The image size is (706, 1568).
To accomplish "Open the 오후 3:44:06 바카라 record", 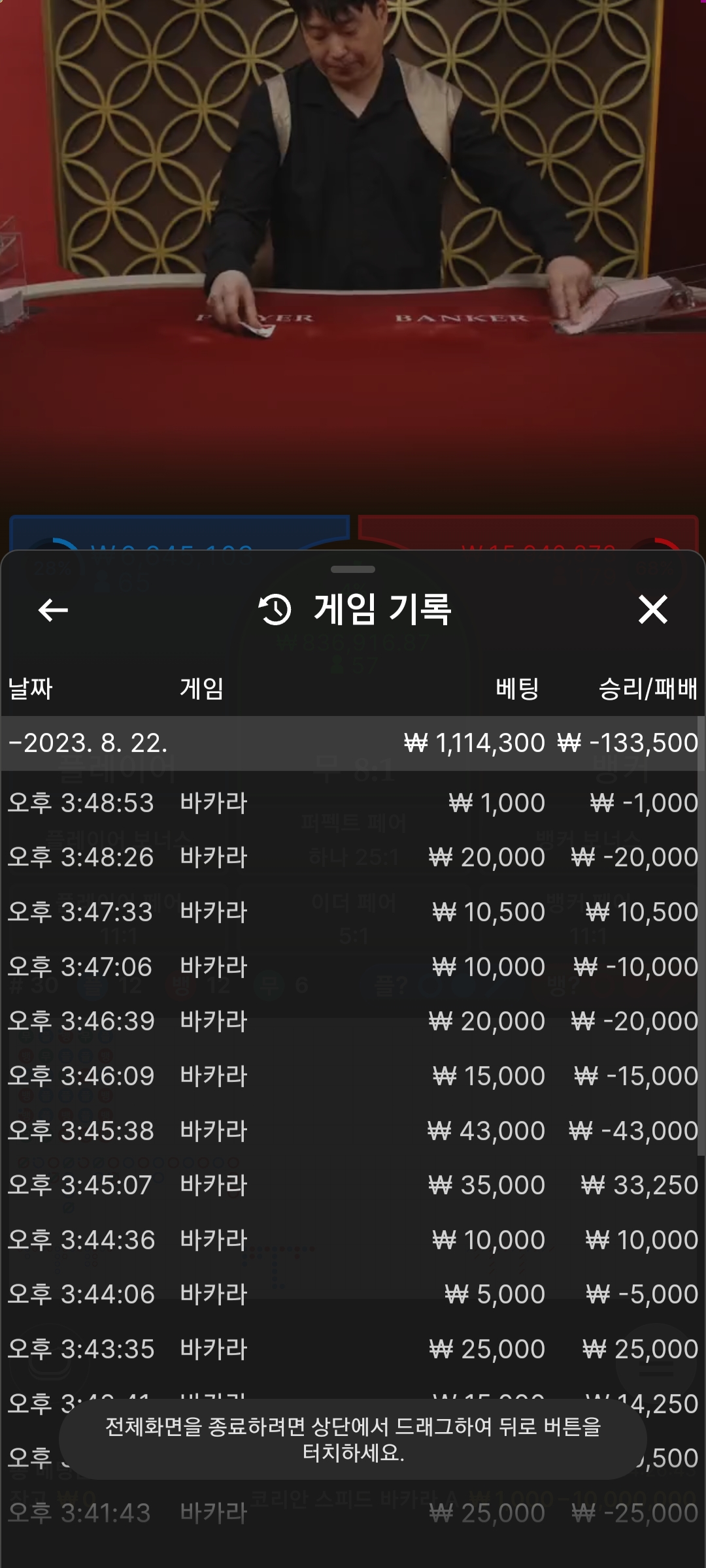I will tap(353, 1294).
